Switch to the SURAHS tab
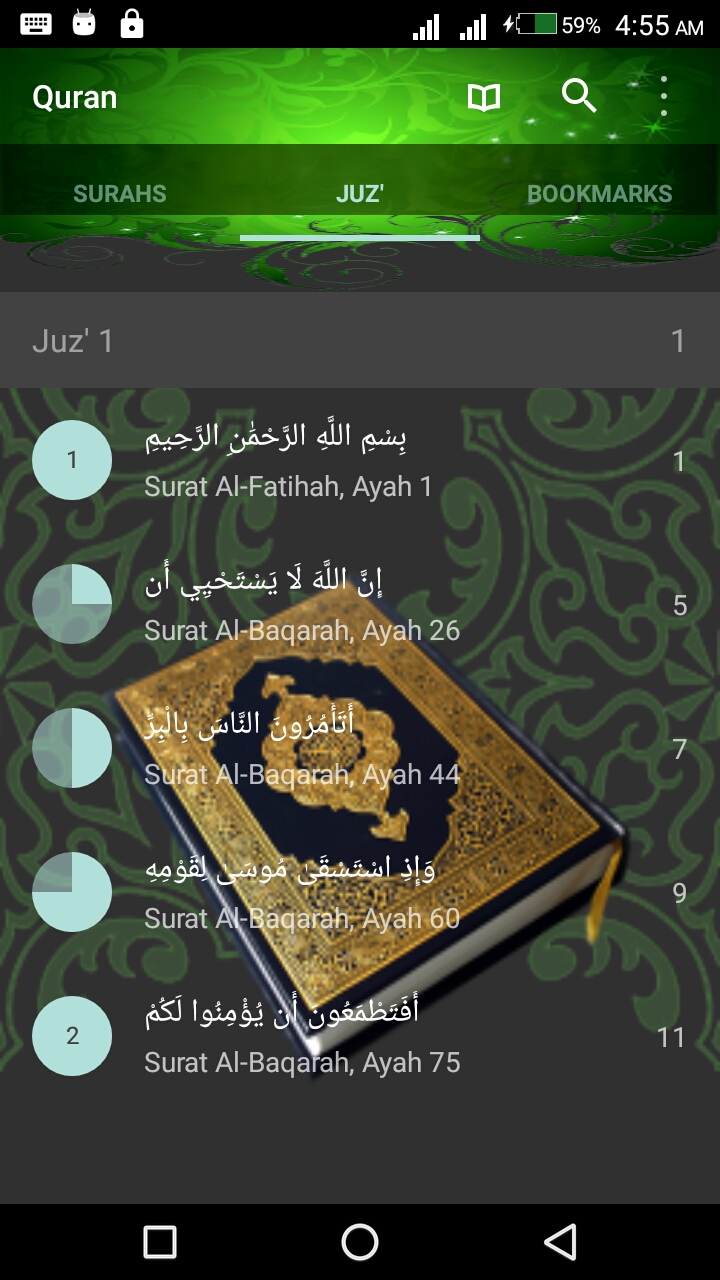This screenshot has height=1280, width=720. pyautogui.click(x=120, y=193)
